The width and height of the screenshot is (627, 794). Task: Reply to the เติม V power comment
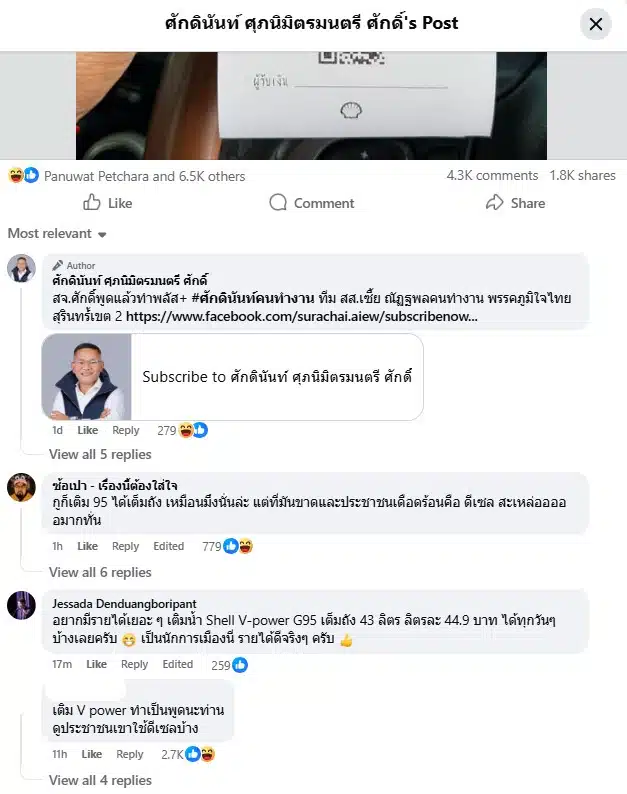(130, 754)
